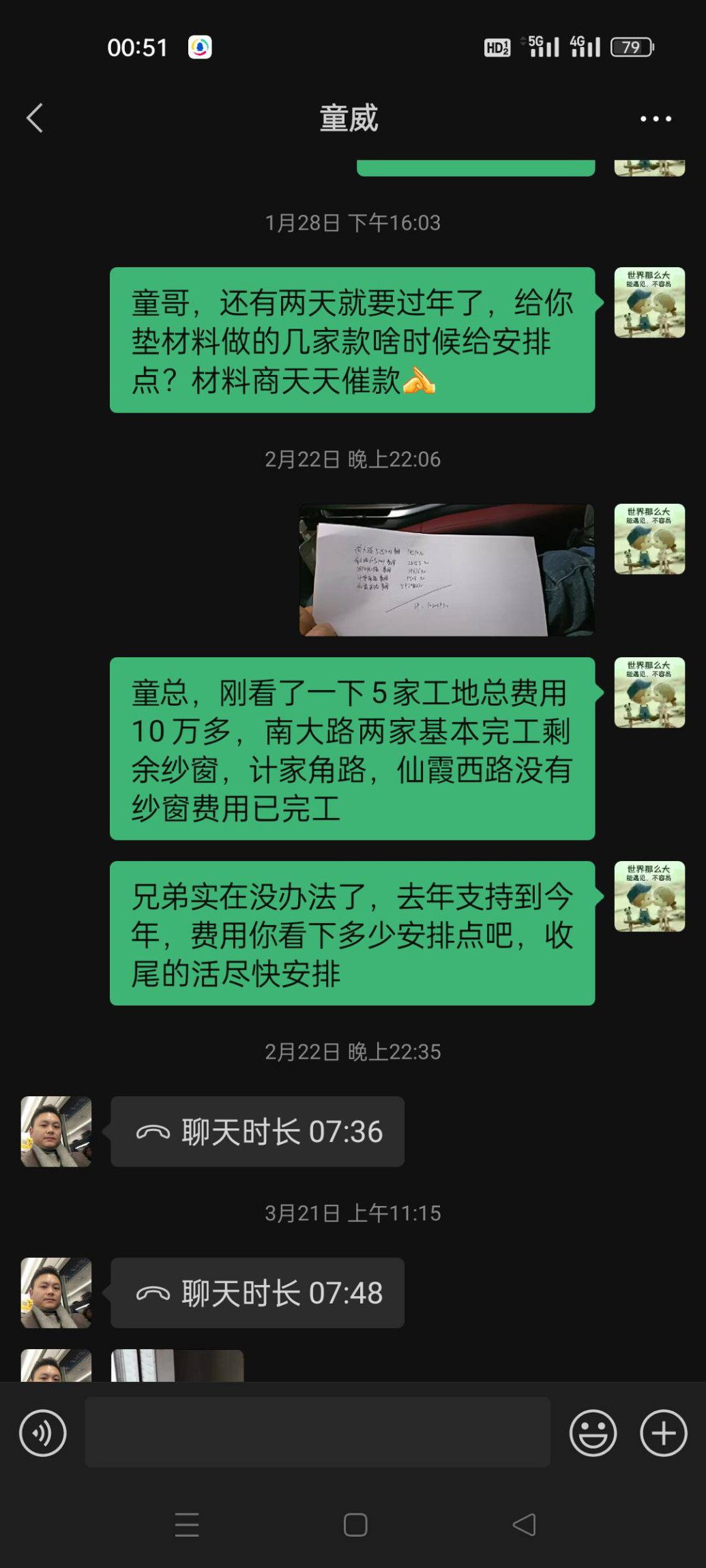The width and height of the screenshot is (706, 1568).
Task: Tap the system home button
Action: [355, 1524]
